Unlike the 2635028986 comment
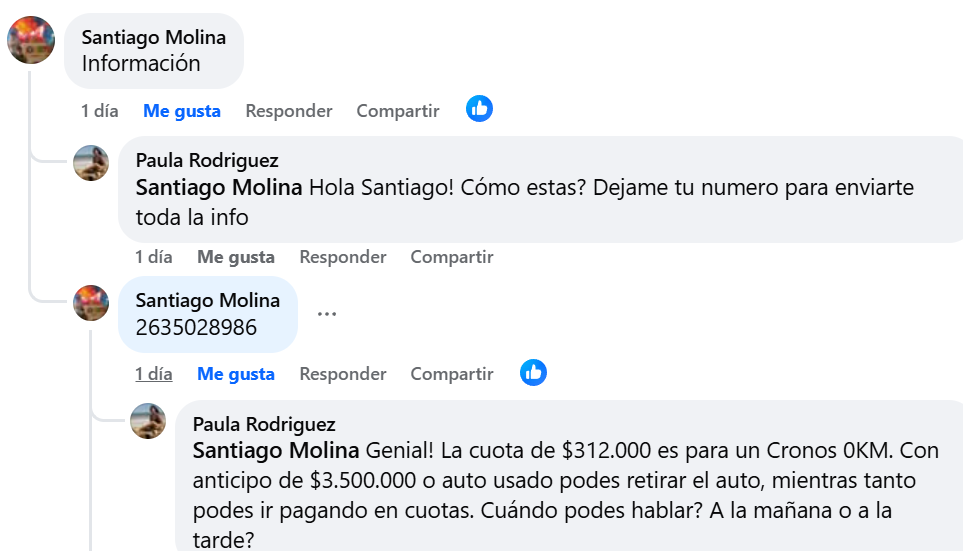Screen dimensions: 963x551 coord(235,374)
